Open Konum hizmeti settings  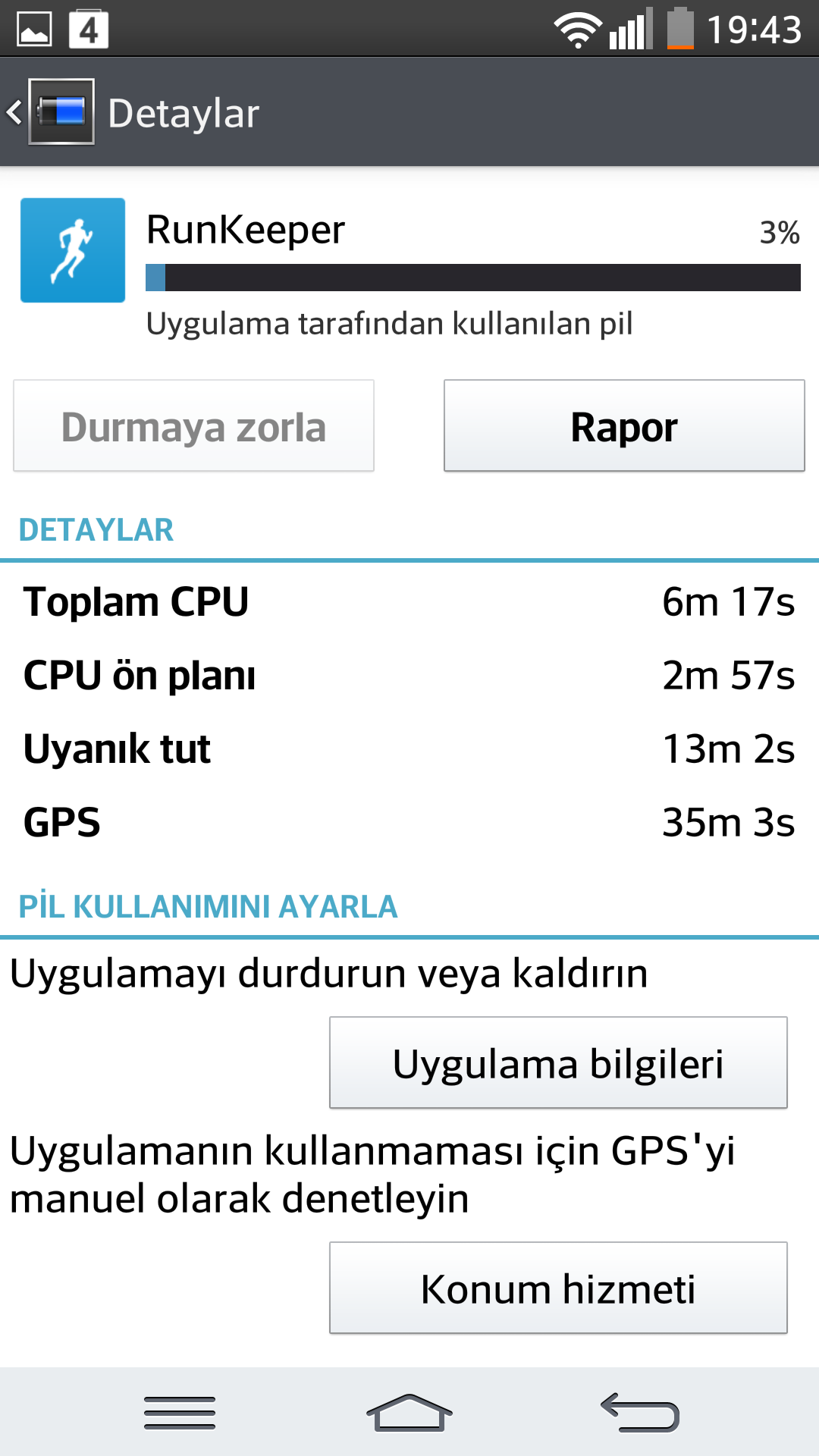(558, 1288)
